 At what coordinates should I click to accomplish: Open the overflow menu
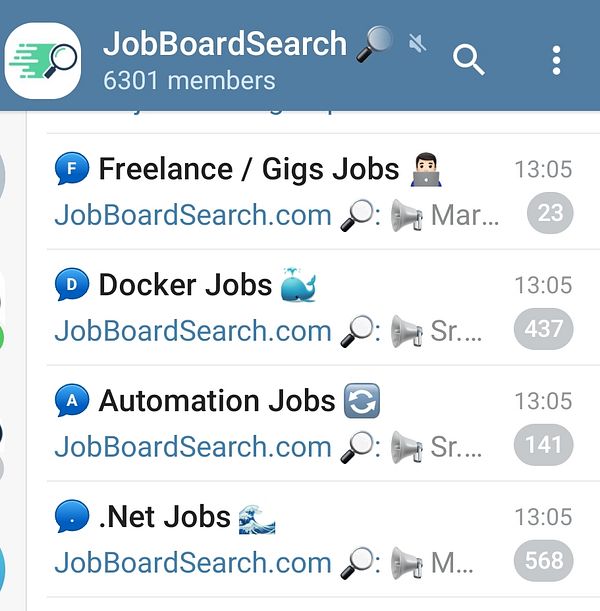tap(556, 60)
